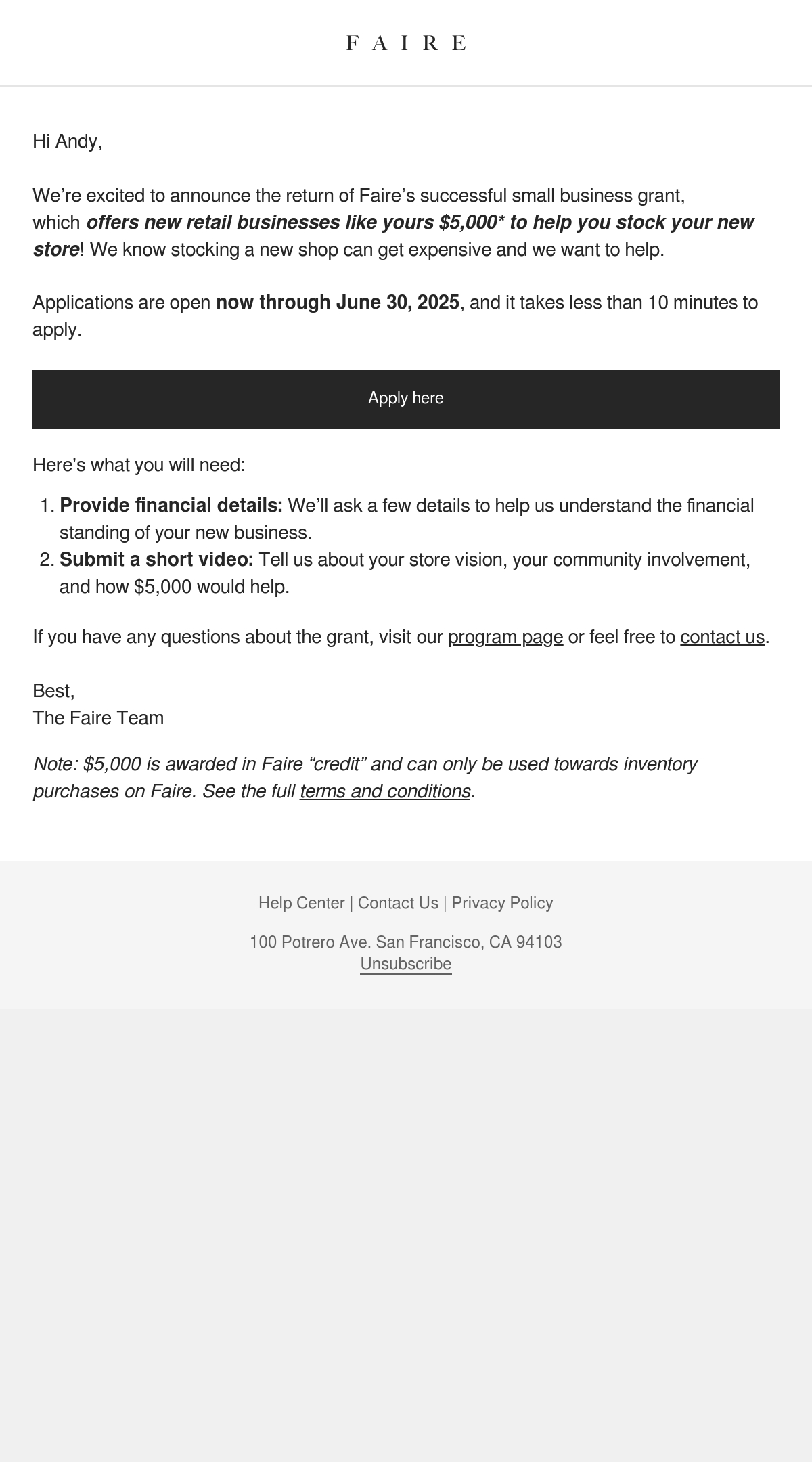Open Contact Us in the footer
Screen dimensions: 812x1462
pos(398,903)
